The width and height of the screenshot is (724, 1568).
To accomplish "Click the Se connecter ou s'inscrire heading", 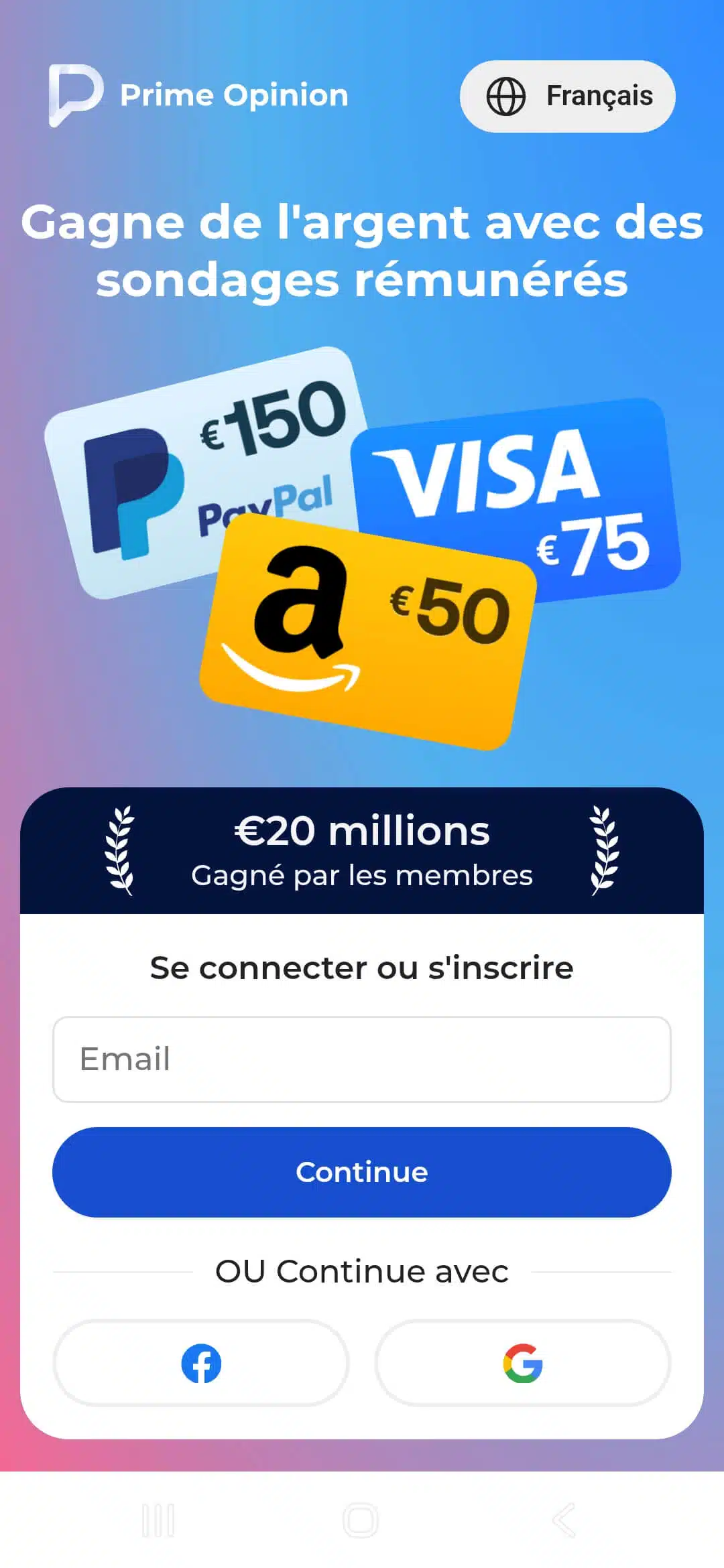I will point(362,967).
